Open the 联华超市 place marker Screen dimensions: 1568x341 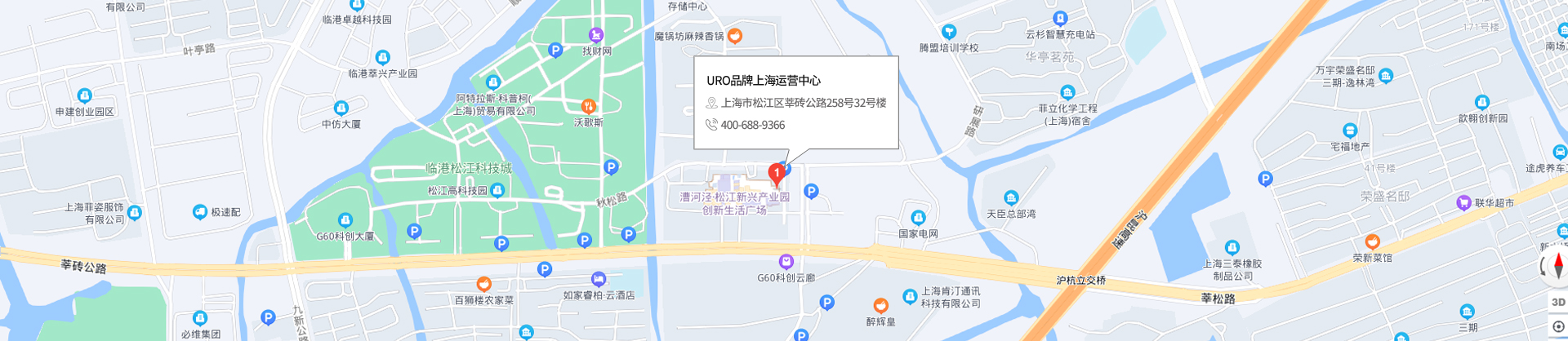pyautogui.click(x=1463, y=203)
